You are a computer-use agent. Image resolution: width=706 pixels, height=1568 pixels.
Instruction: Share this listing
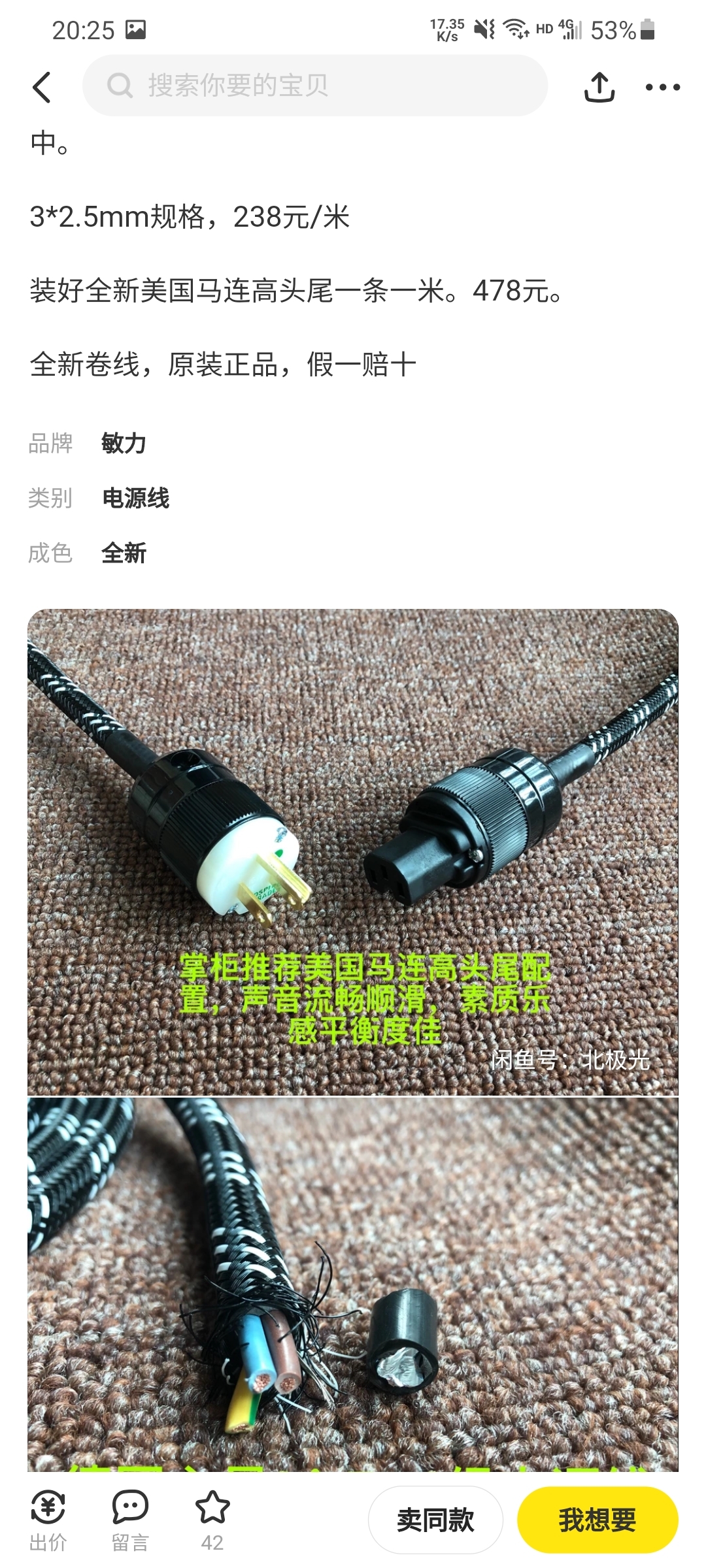(599, 87)
